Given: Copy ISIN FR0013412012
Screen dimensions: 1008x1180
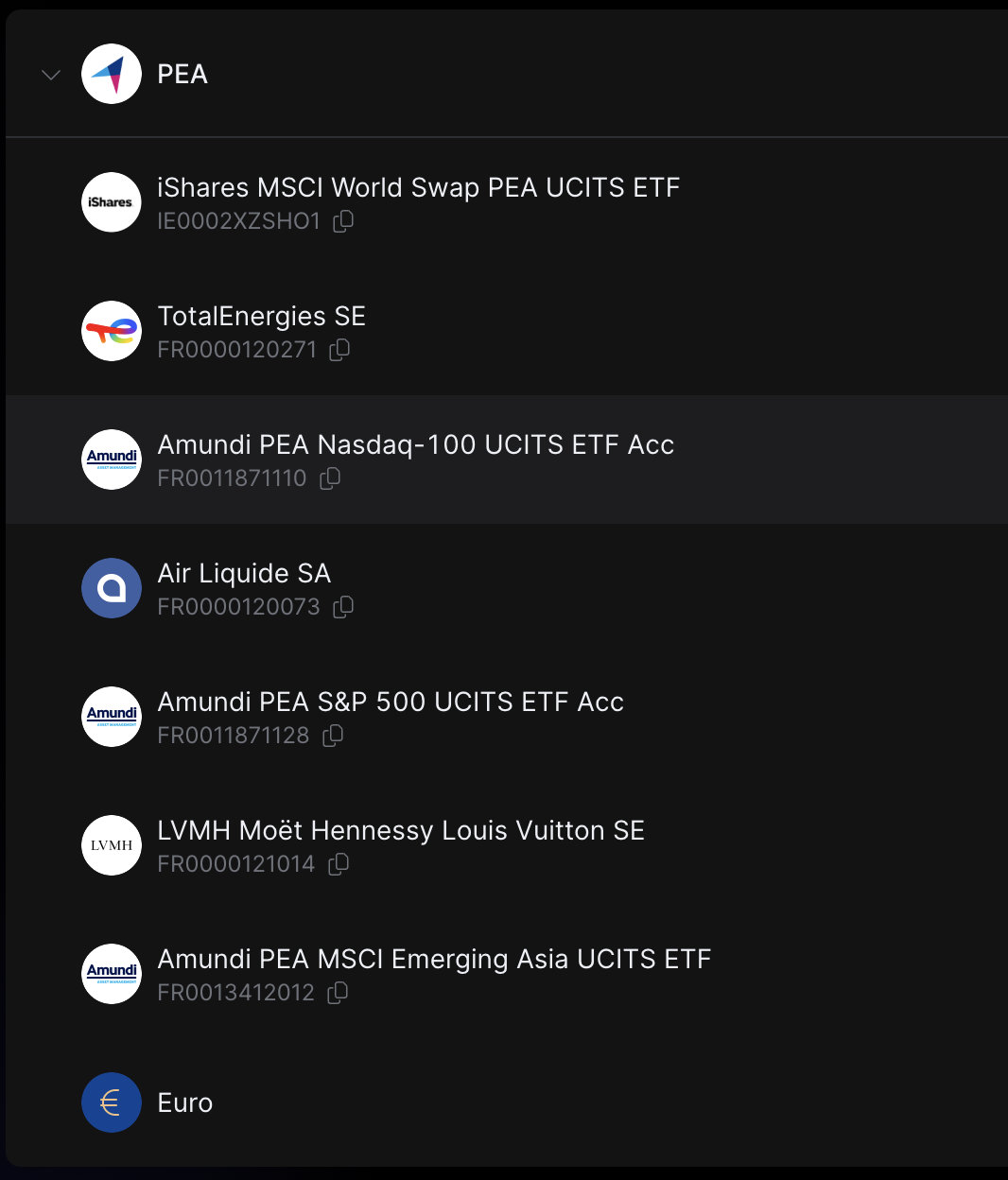Looking at the screenshot, I should coord(338,993).
